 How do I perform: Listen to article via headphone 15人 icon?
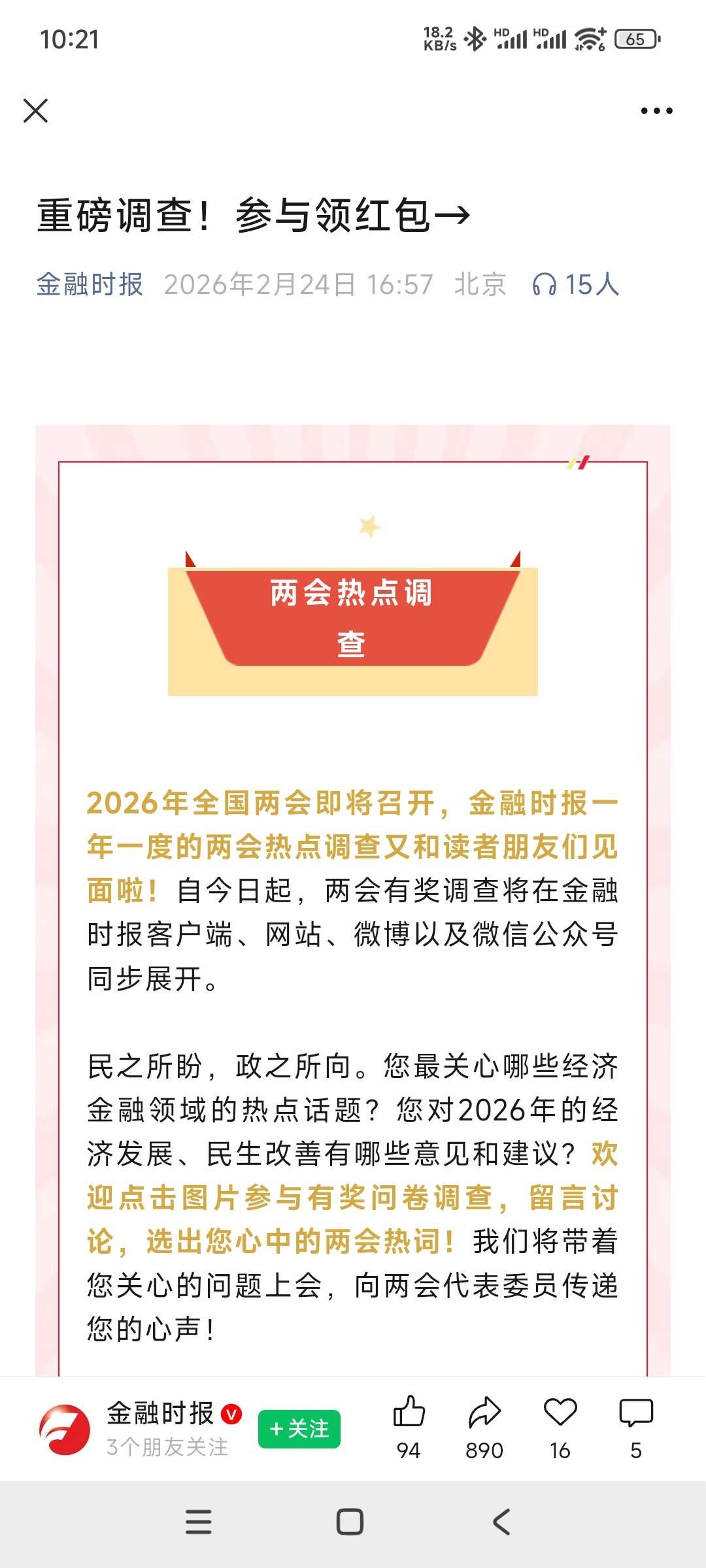pos(575,285)
